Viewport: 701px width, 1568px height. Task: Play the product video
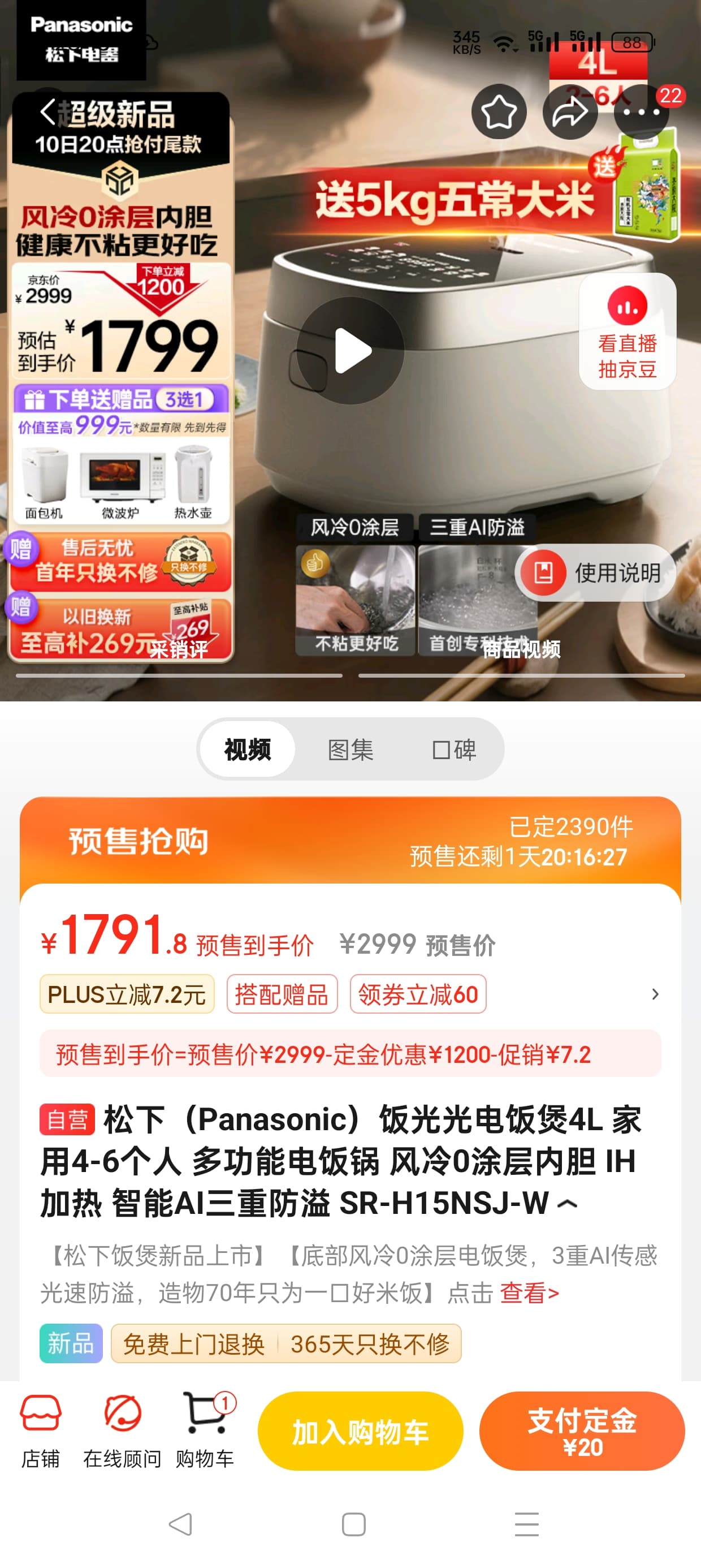tap(350, 351)
